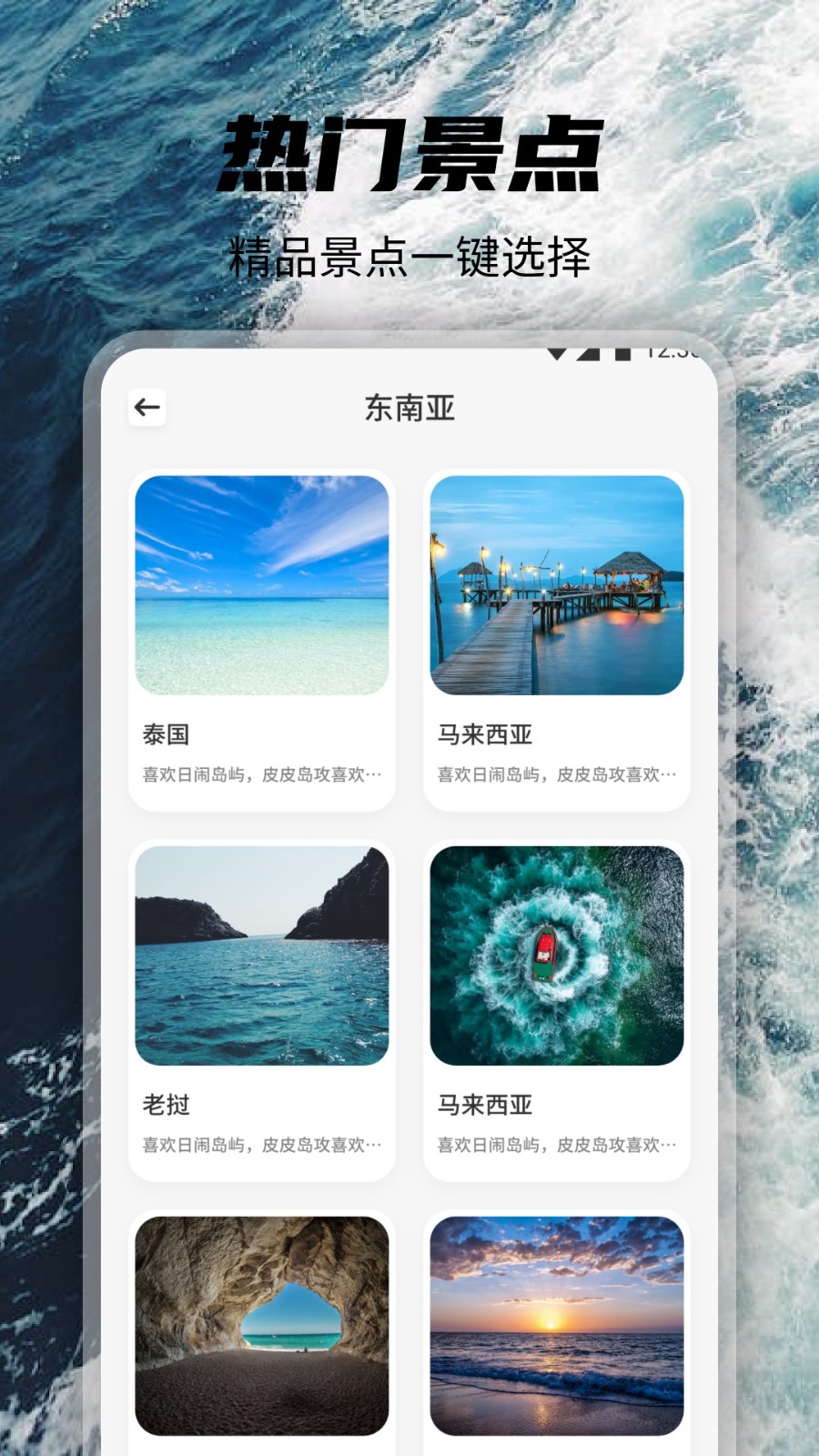Select the 泰国 destination card
The width and height of the screenshot is (819, 1456).
pos(262,637)
